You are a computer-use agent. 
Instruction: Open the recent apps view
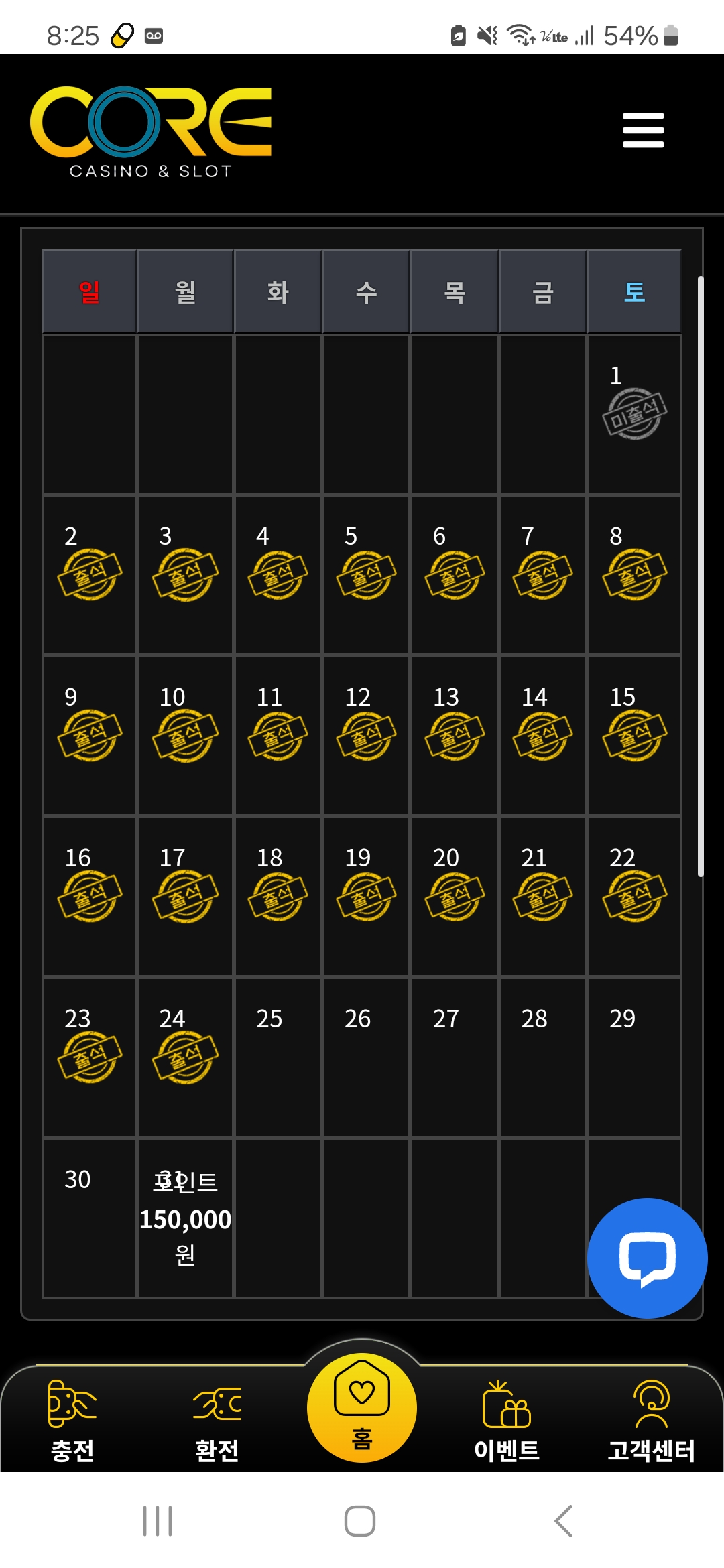(158, 1521)
